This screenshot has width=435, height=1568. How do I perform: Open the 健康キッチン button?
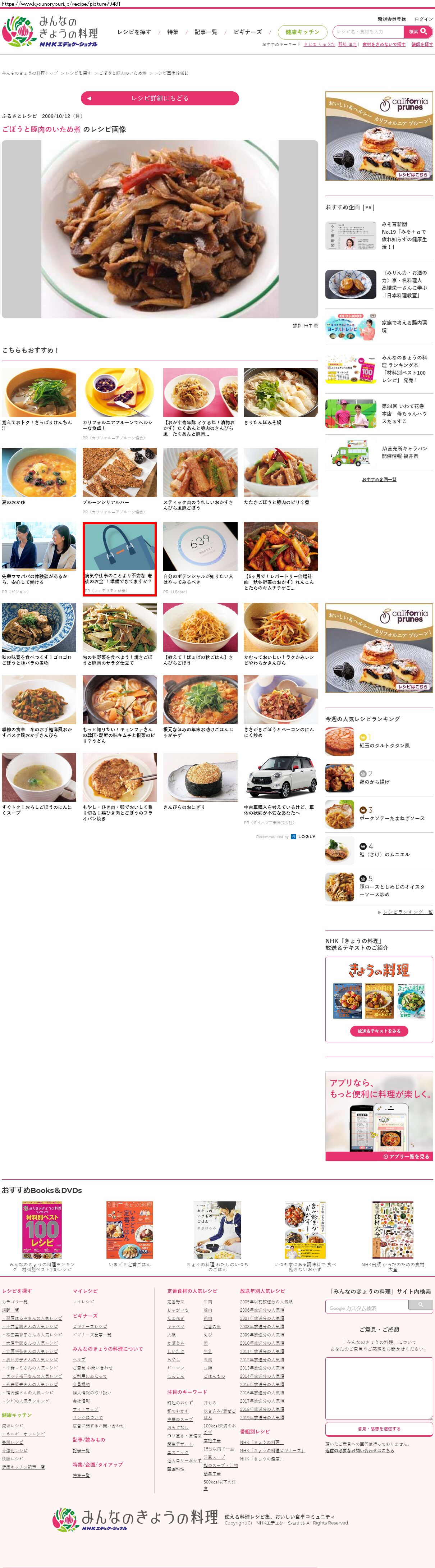302,32
